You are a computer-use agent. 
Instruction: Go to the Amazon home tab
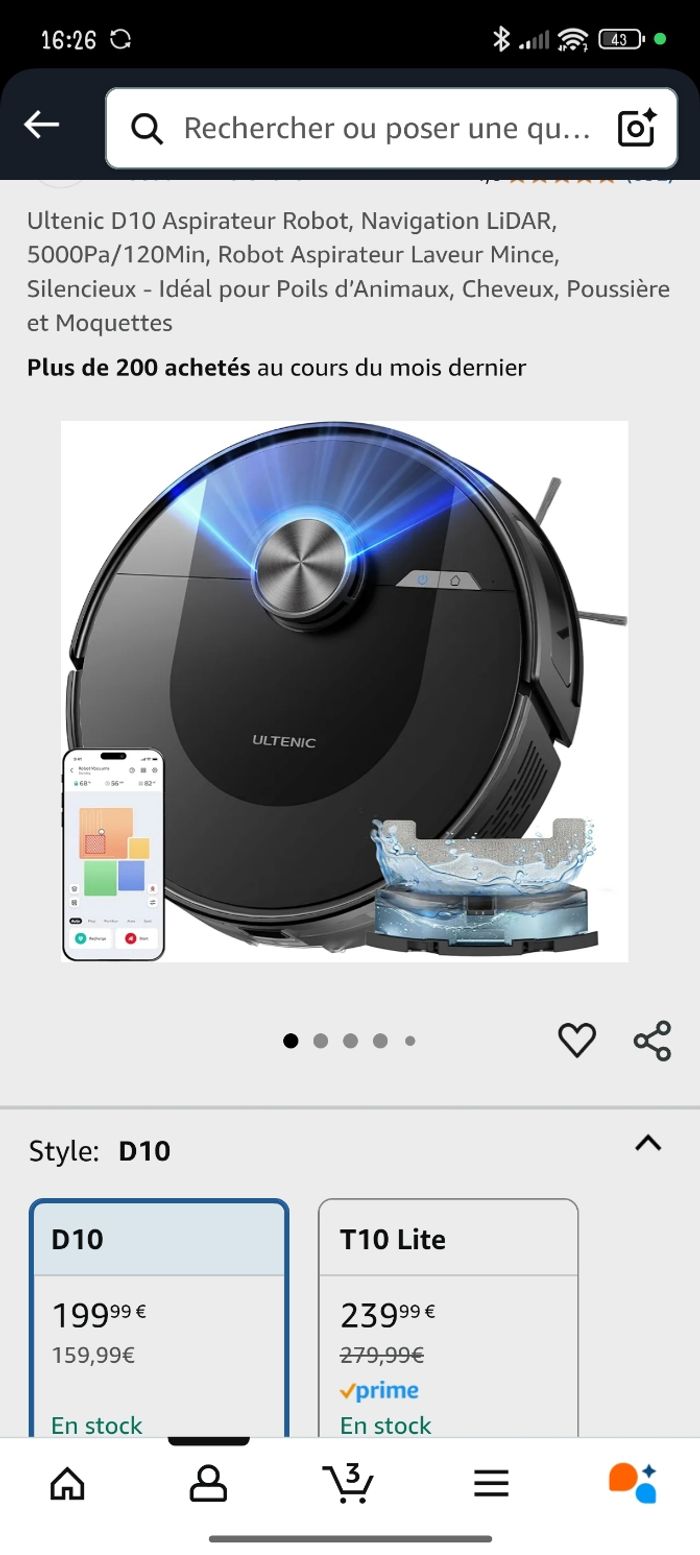(67, 1483)
